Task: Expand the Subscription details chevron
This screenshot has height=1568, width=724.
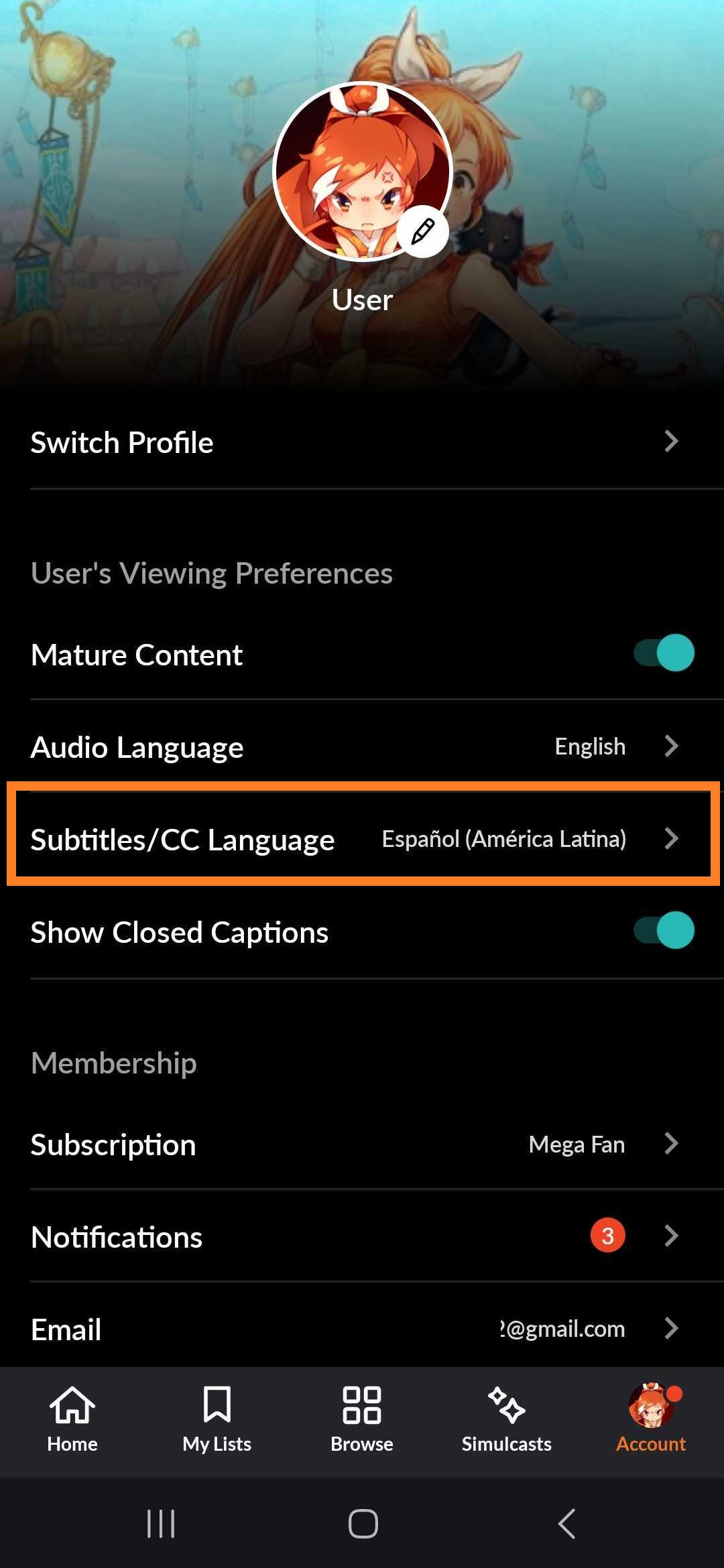Action: tap(670, 1144)
